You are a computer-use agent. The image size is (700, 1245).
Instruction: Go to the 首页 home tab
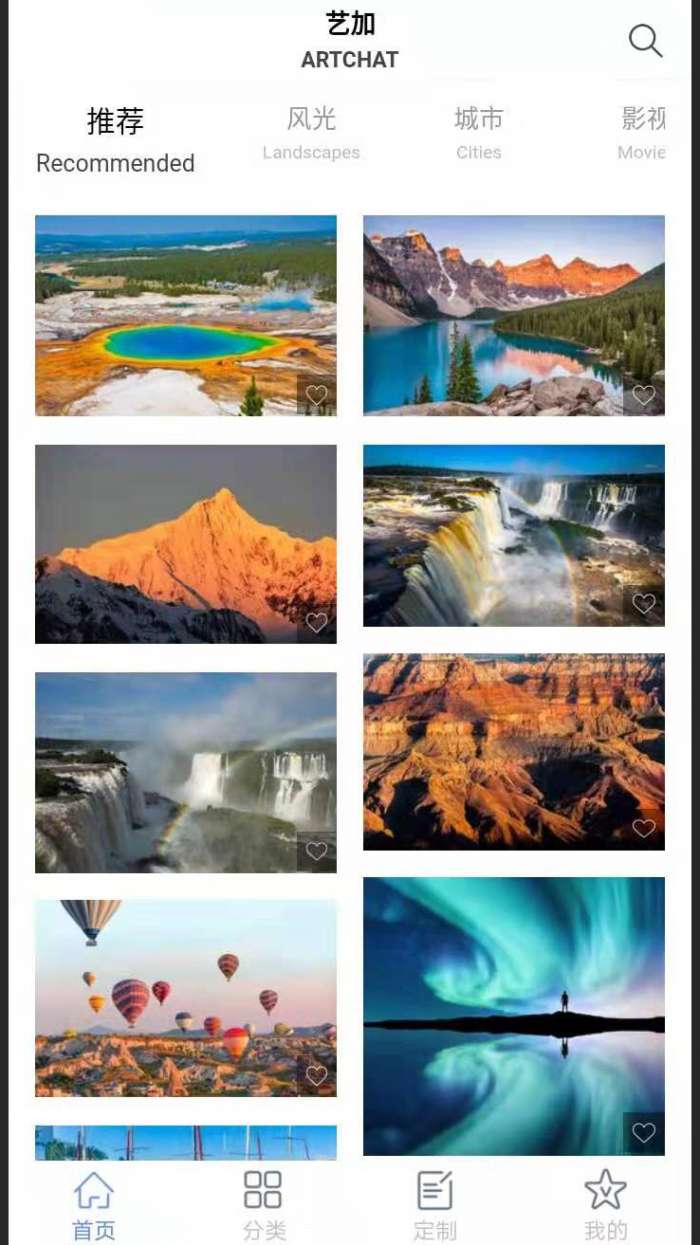[94, 1205]
